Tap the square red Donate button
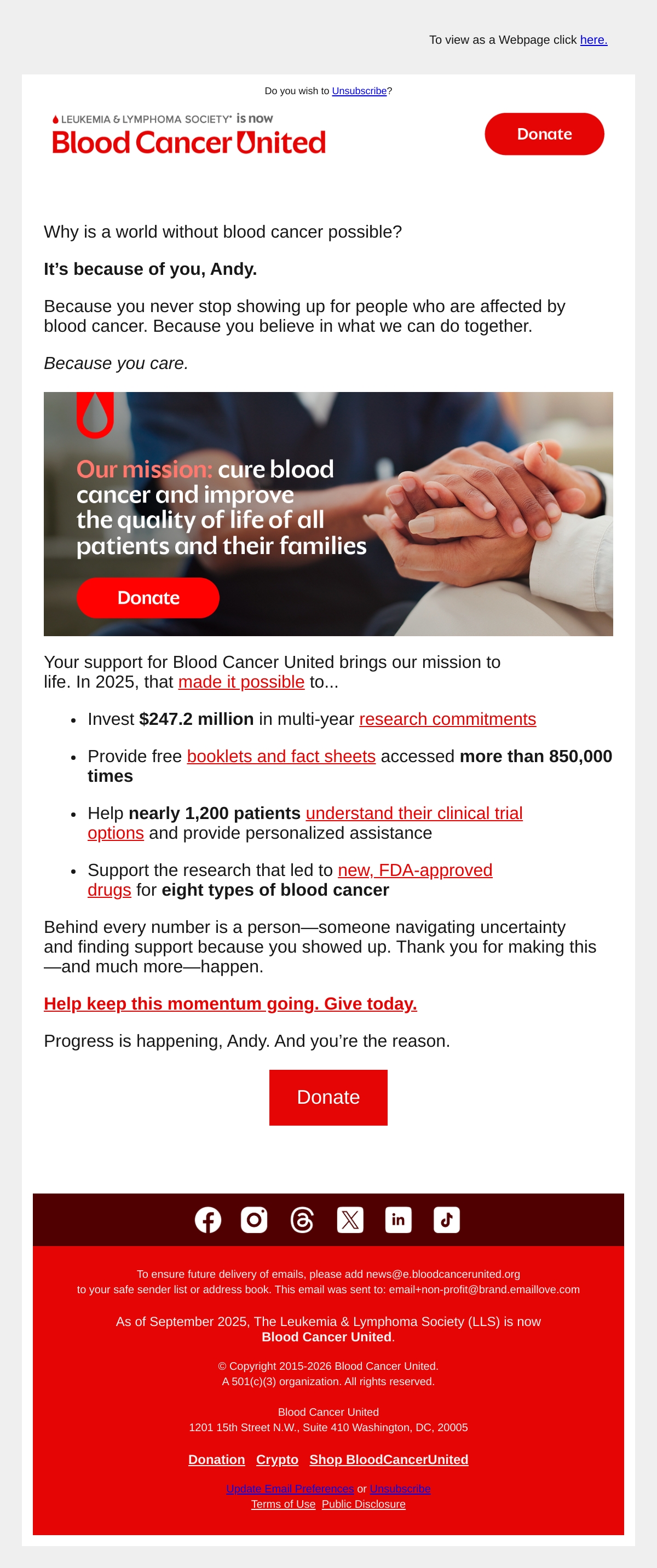This screenshot has height=1568, width=657. click(x=328, y=1098)
